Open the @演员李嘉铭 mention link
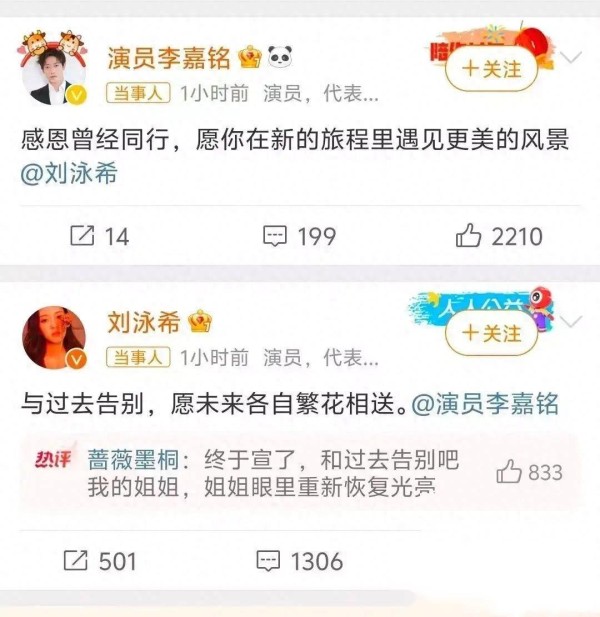Viewport: 600px width, 617px height. [x=485, y=404]
